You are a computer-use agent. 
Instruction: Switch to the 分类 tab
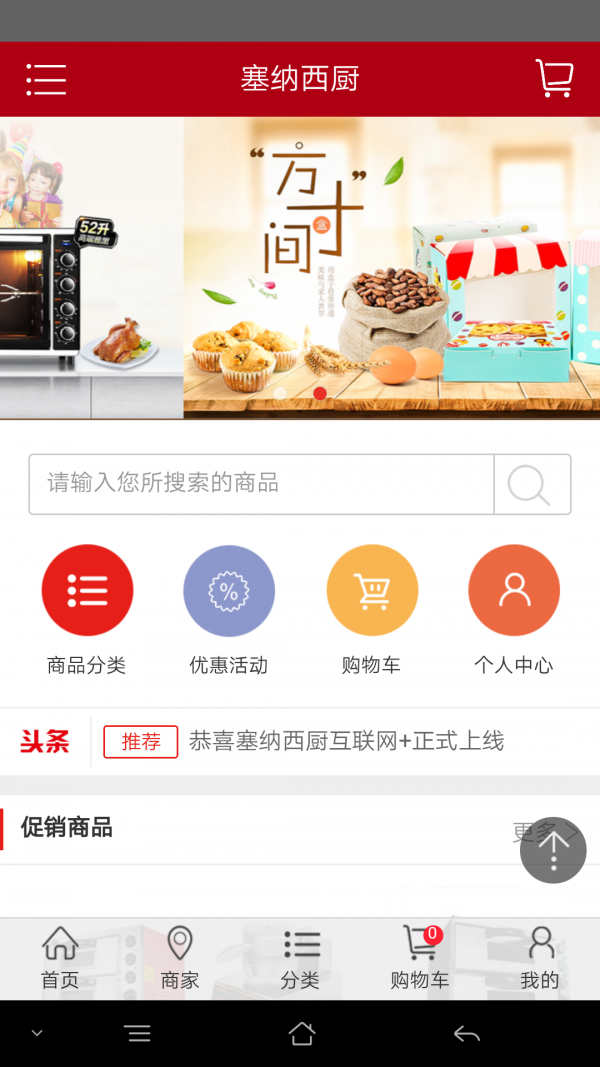pos(300,958)
